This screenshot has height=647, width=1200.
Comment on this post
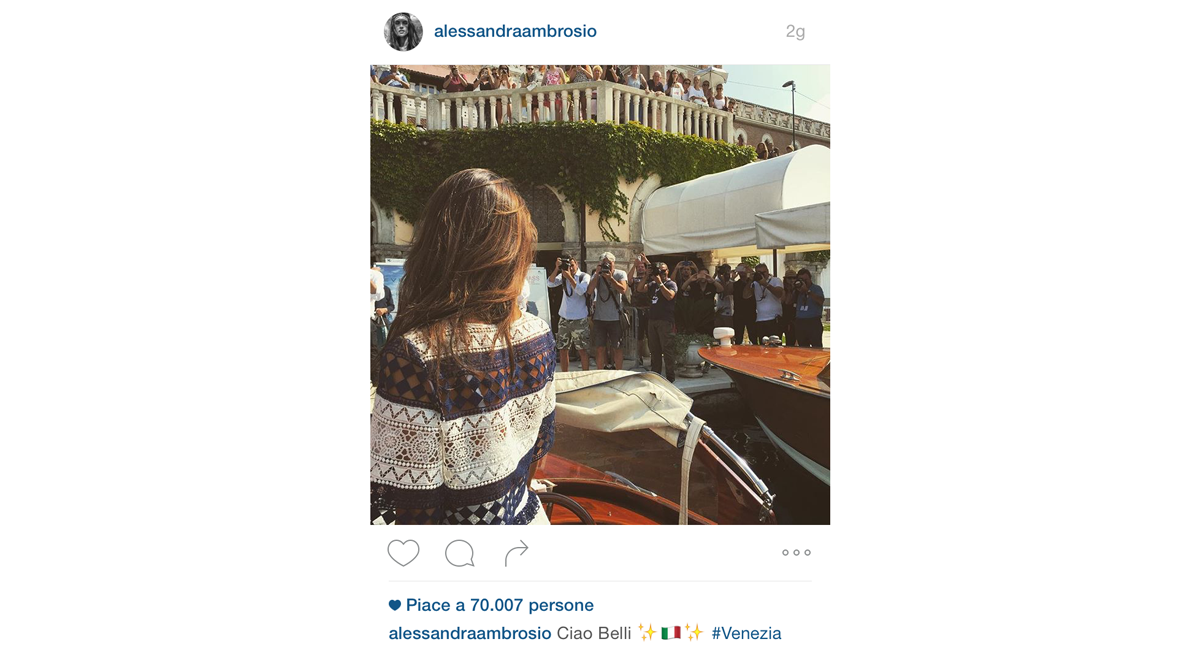(x=459, y=553)
